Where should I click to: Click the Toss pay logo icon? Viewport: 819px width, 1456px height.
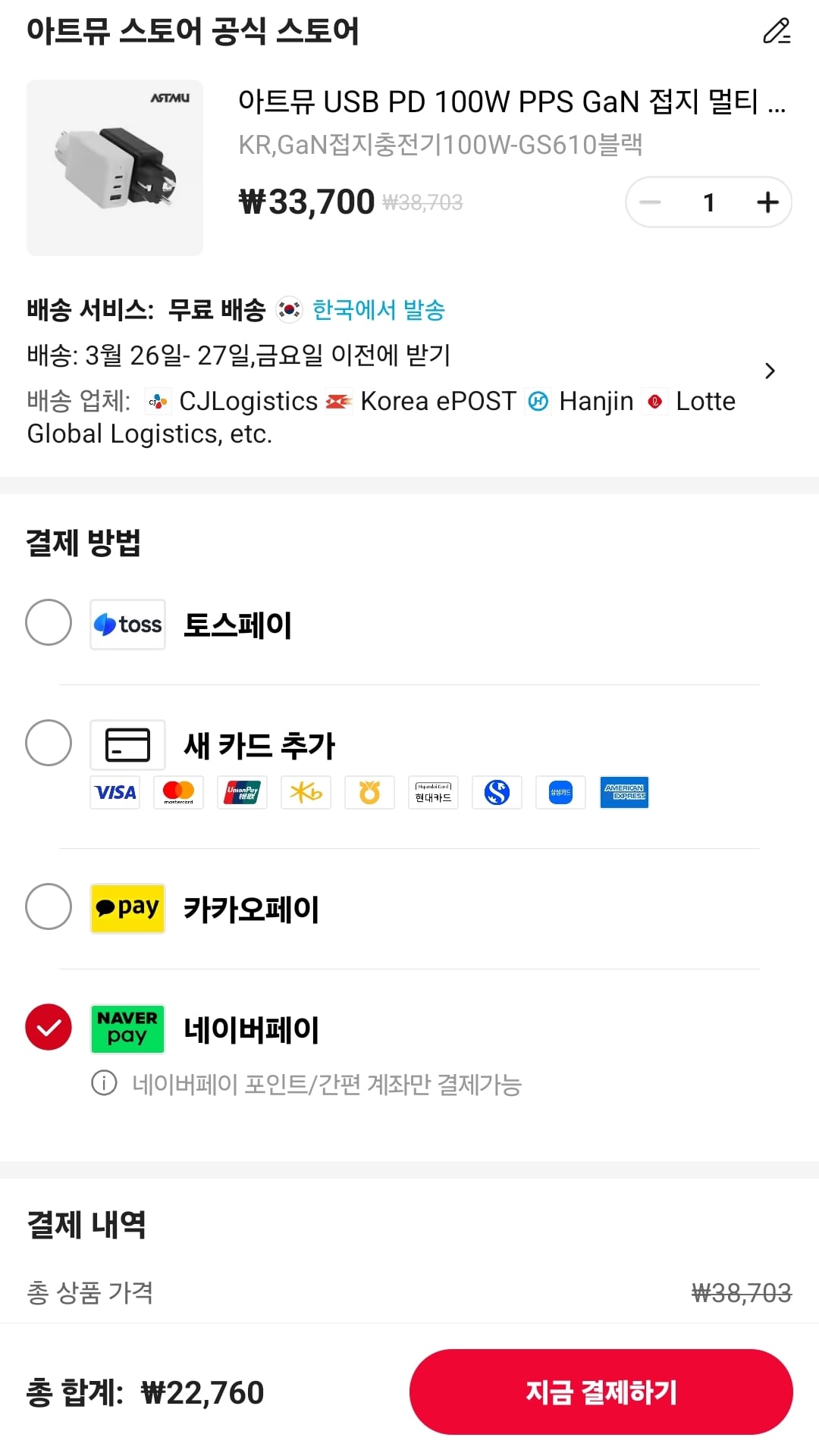[x=127, y=624]
